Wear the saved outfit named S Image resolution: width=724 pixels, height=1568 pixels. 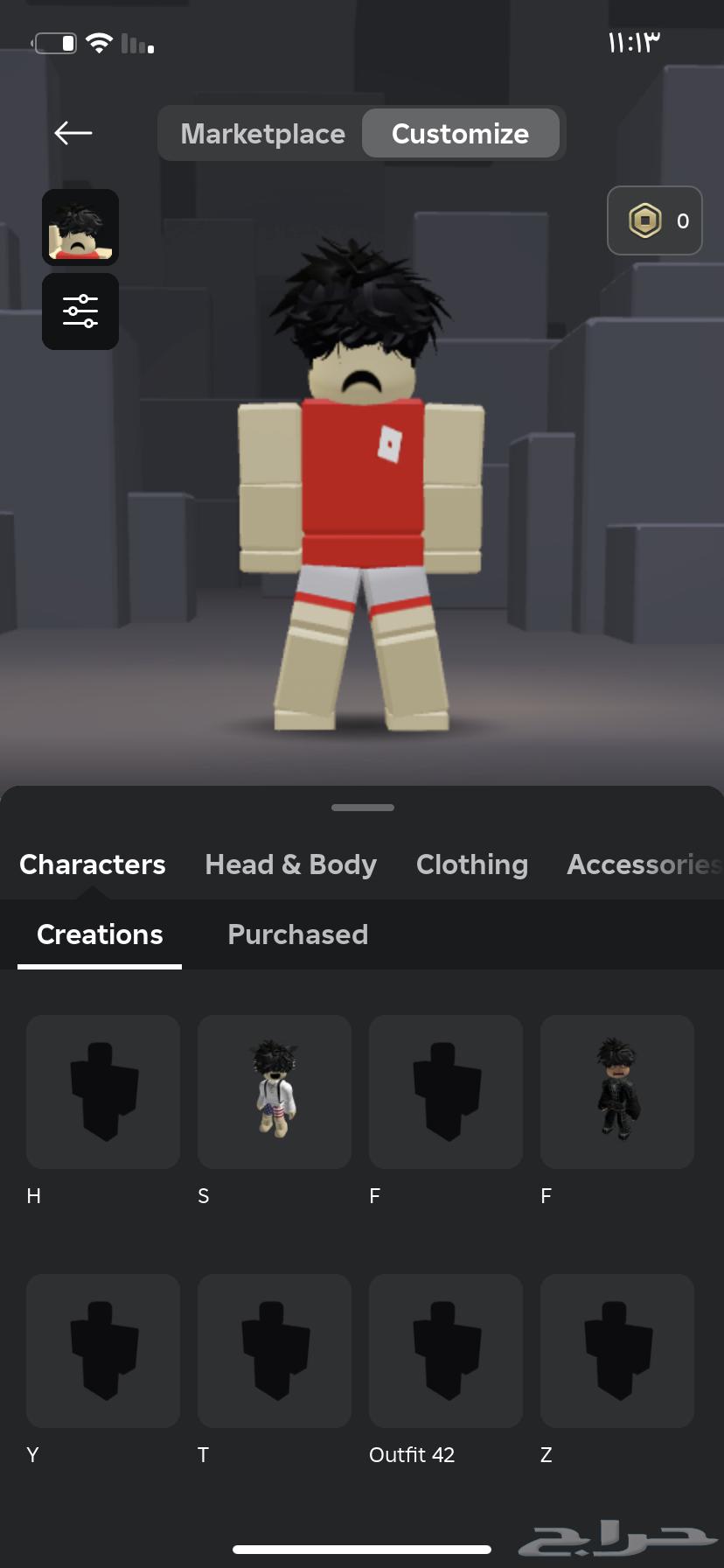coord(275,1092)
